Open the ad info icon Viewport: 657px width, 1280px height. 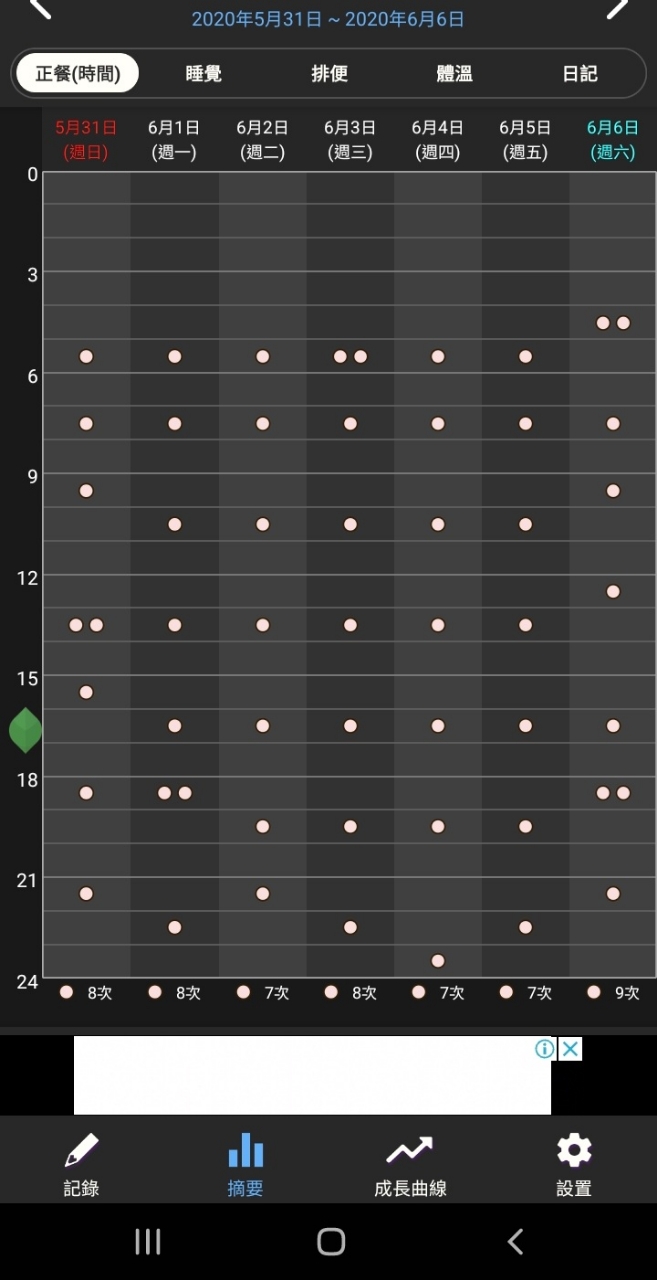(544, 1048)
